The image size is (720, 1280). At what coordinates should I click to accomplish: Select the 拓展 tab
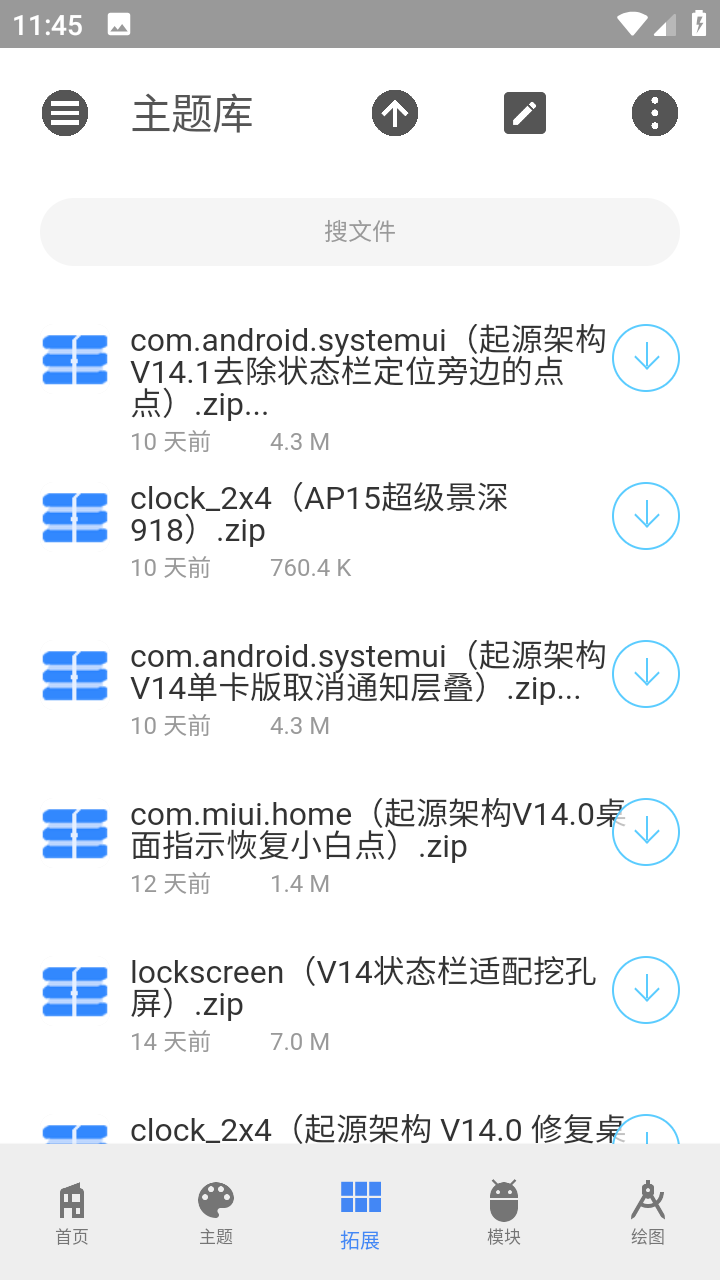point(360,1212)
